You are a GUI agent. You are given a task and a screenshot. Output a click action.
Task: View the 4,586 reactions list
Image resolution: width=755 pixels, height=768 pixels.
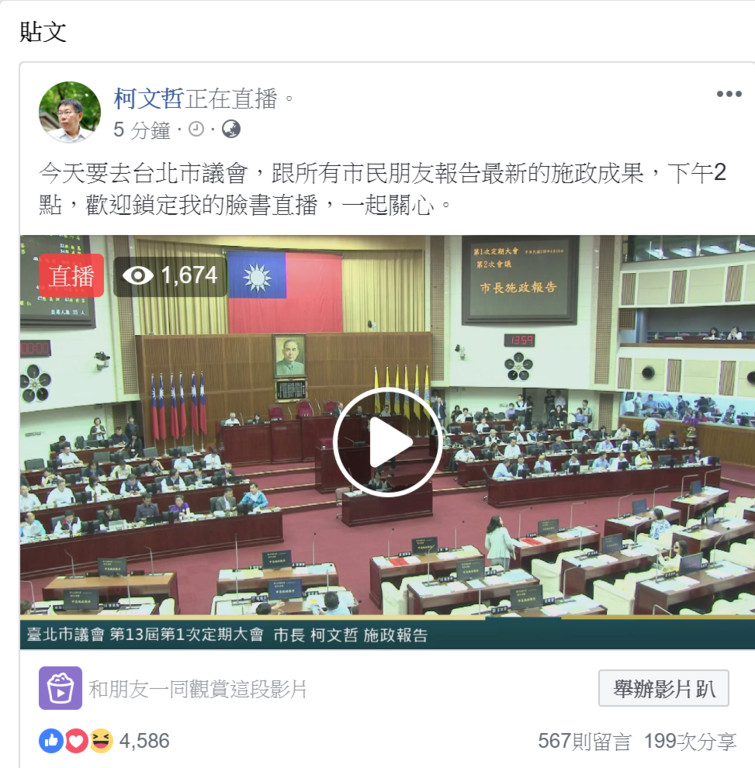pyautogui.click(x=144, y=741)
